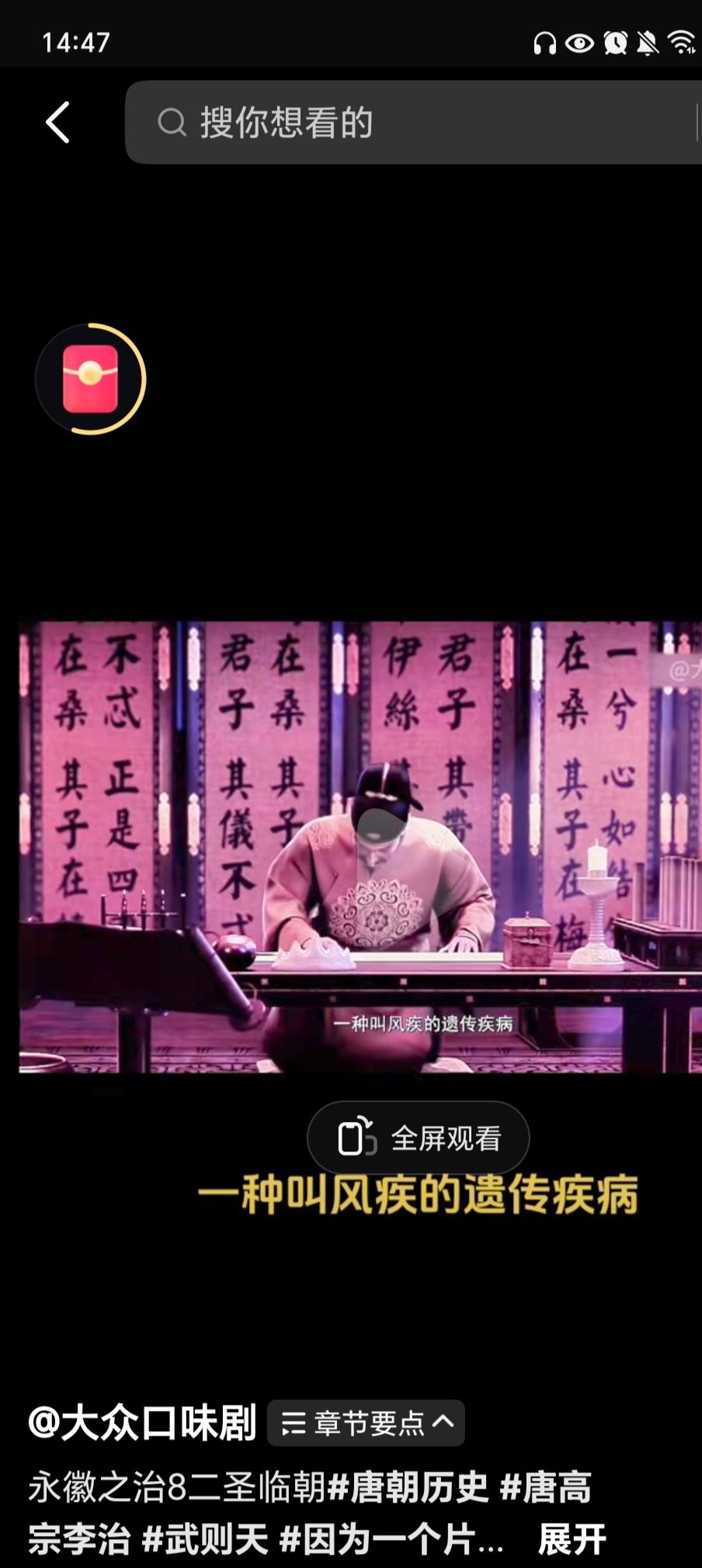This screenshot has height=1568, width=702.
Task: Open the @大众口味剧 creator profile
Action: pyautogui.click(x=142, y=1423)
